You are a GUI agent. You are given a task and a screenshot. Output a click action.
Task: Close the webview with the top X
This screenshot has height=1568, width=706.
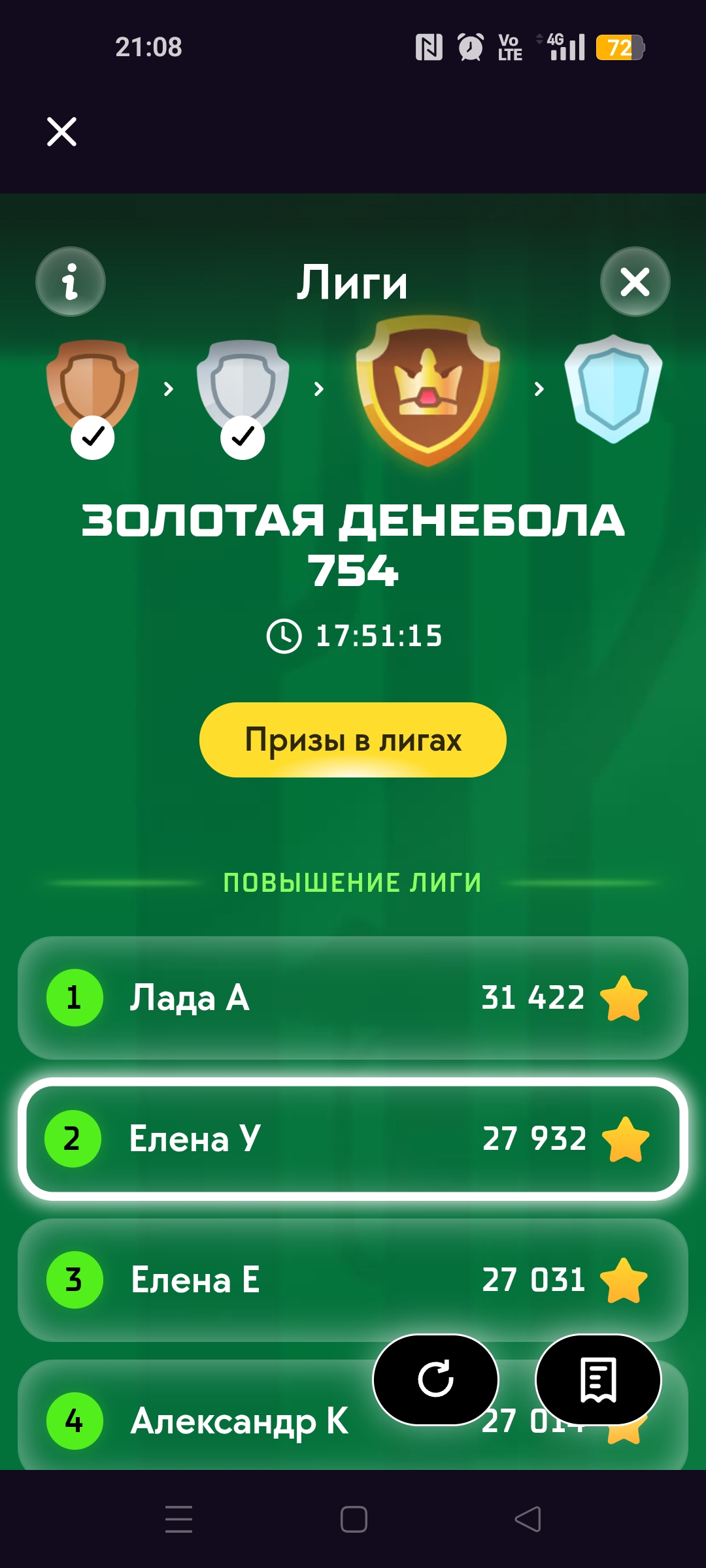(62, 132)
